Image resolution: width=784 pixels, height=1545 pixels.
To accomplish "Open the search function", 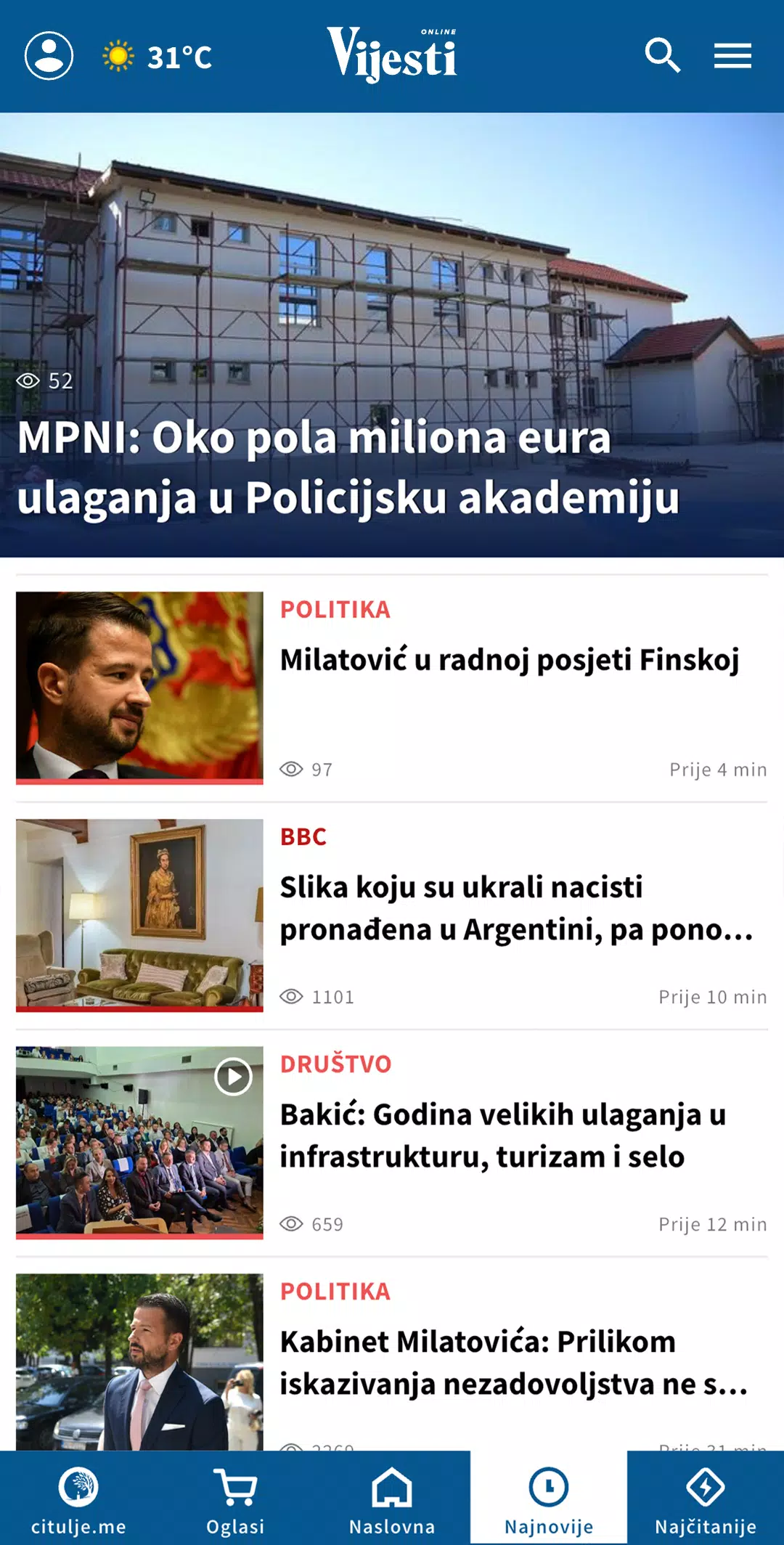I will [662, 54].
